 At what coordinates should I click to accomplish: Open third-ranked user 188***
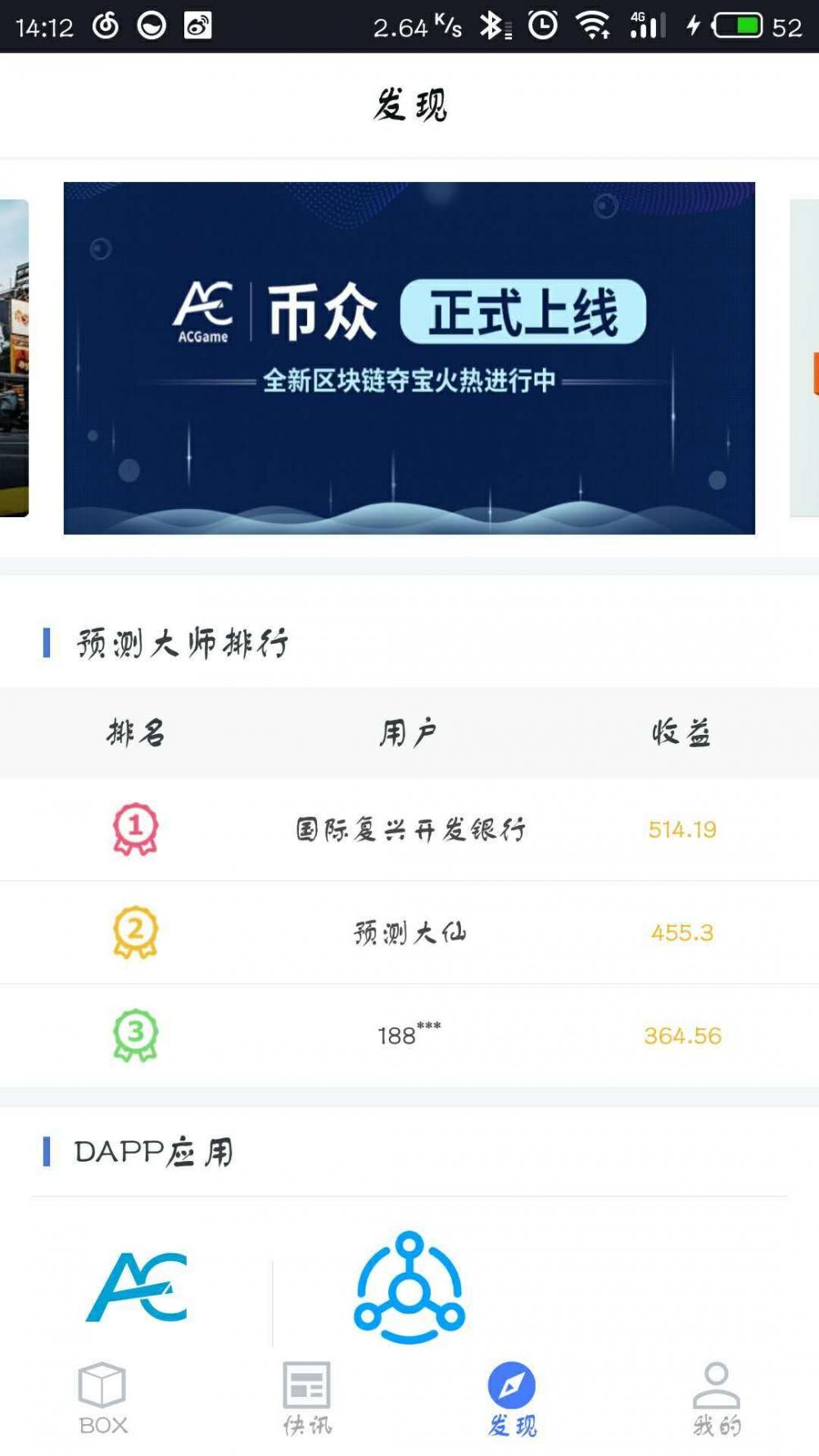[x=409, y=1036]
